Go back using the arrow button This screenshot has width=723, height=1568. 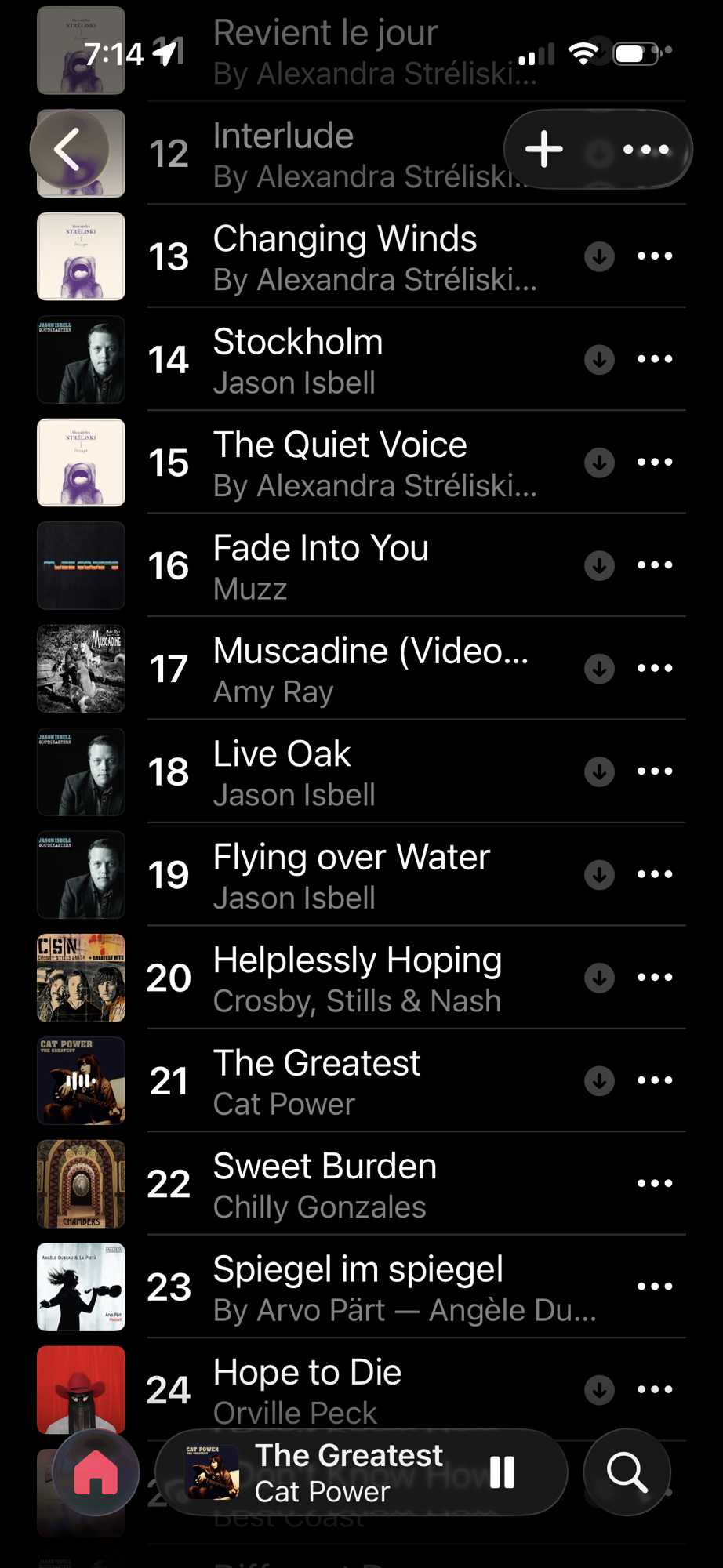point(69,149)
